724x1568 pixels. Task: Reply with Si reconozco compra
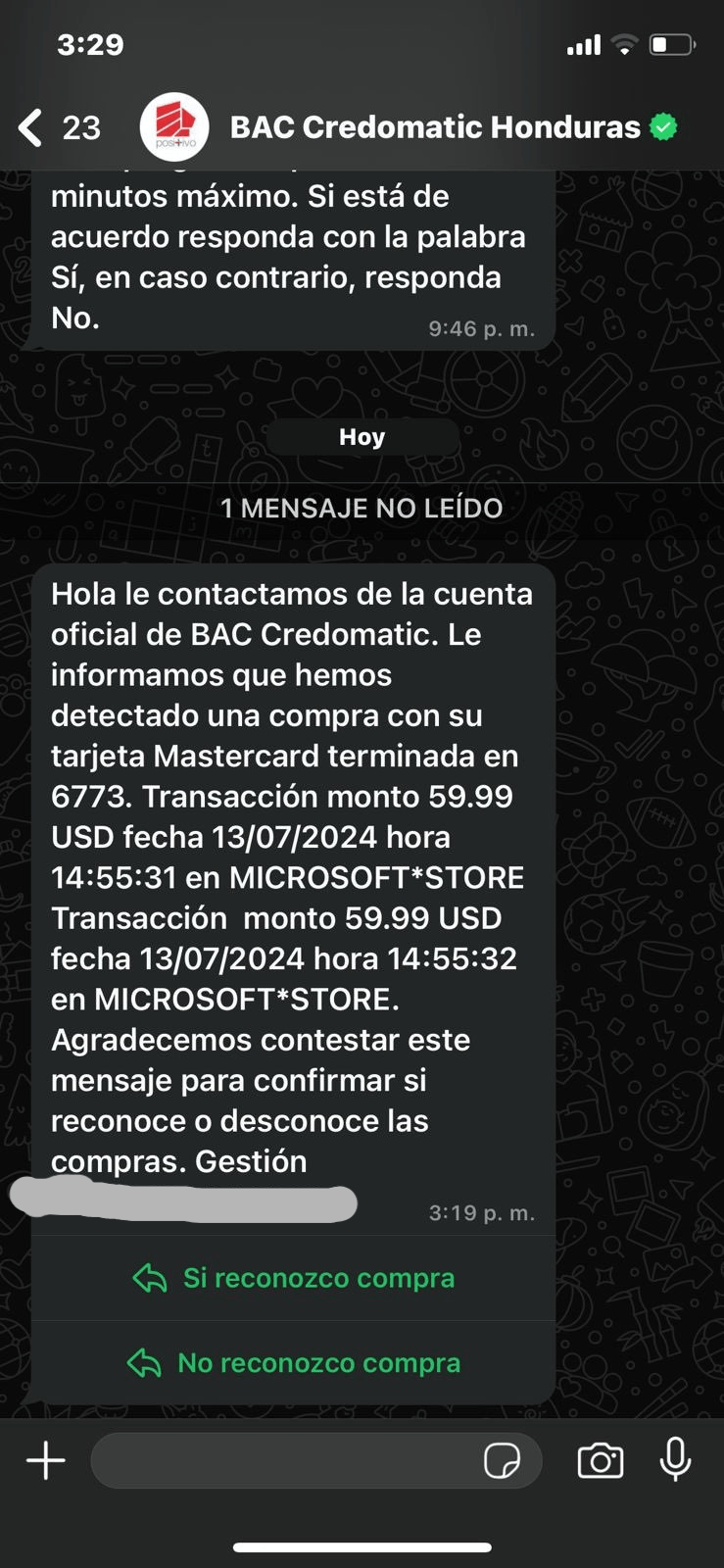tap(294, 1278)
